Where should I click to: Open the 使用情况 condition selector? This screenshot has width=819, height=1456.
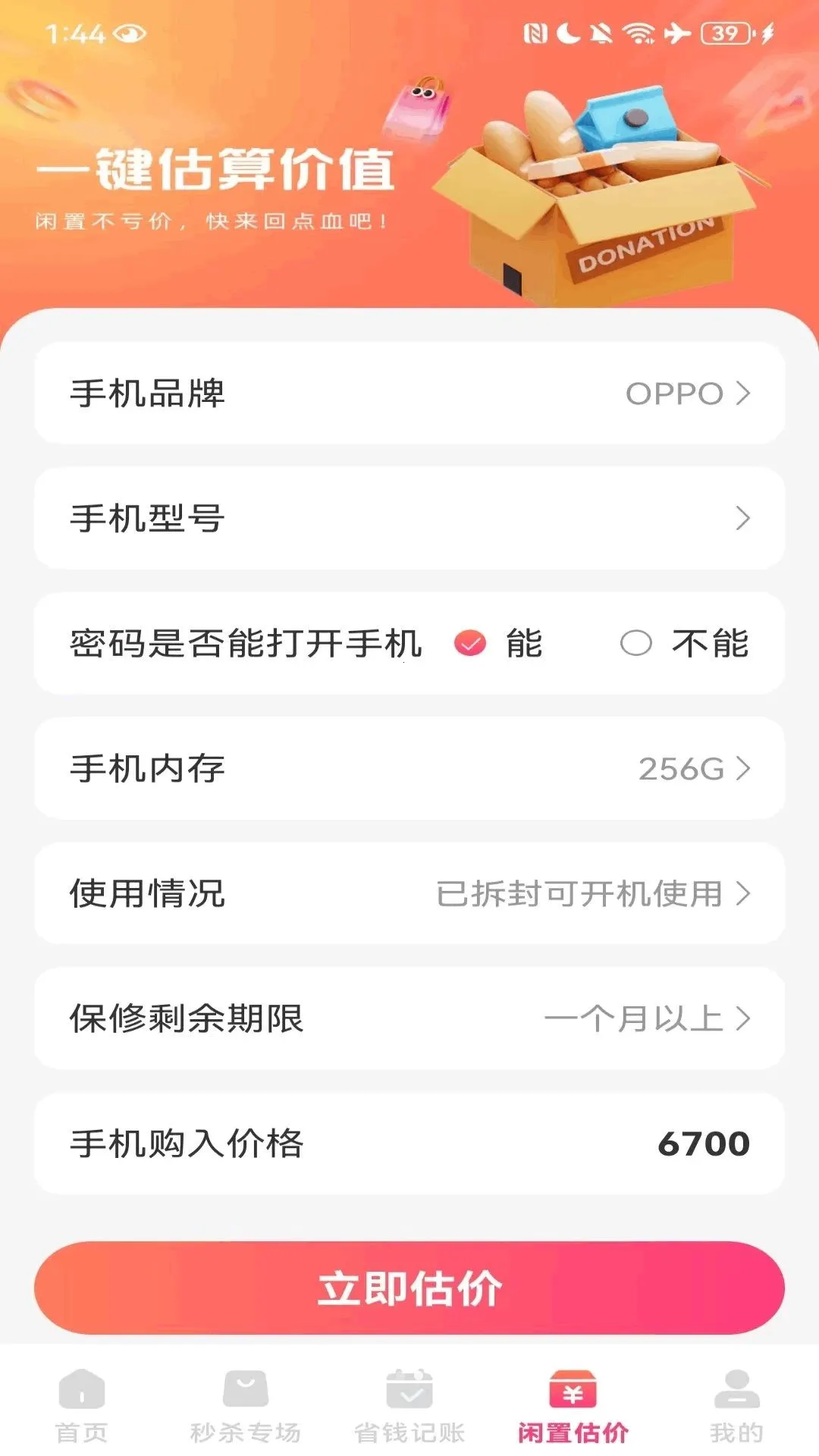[409, 893]
